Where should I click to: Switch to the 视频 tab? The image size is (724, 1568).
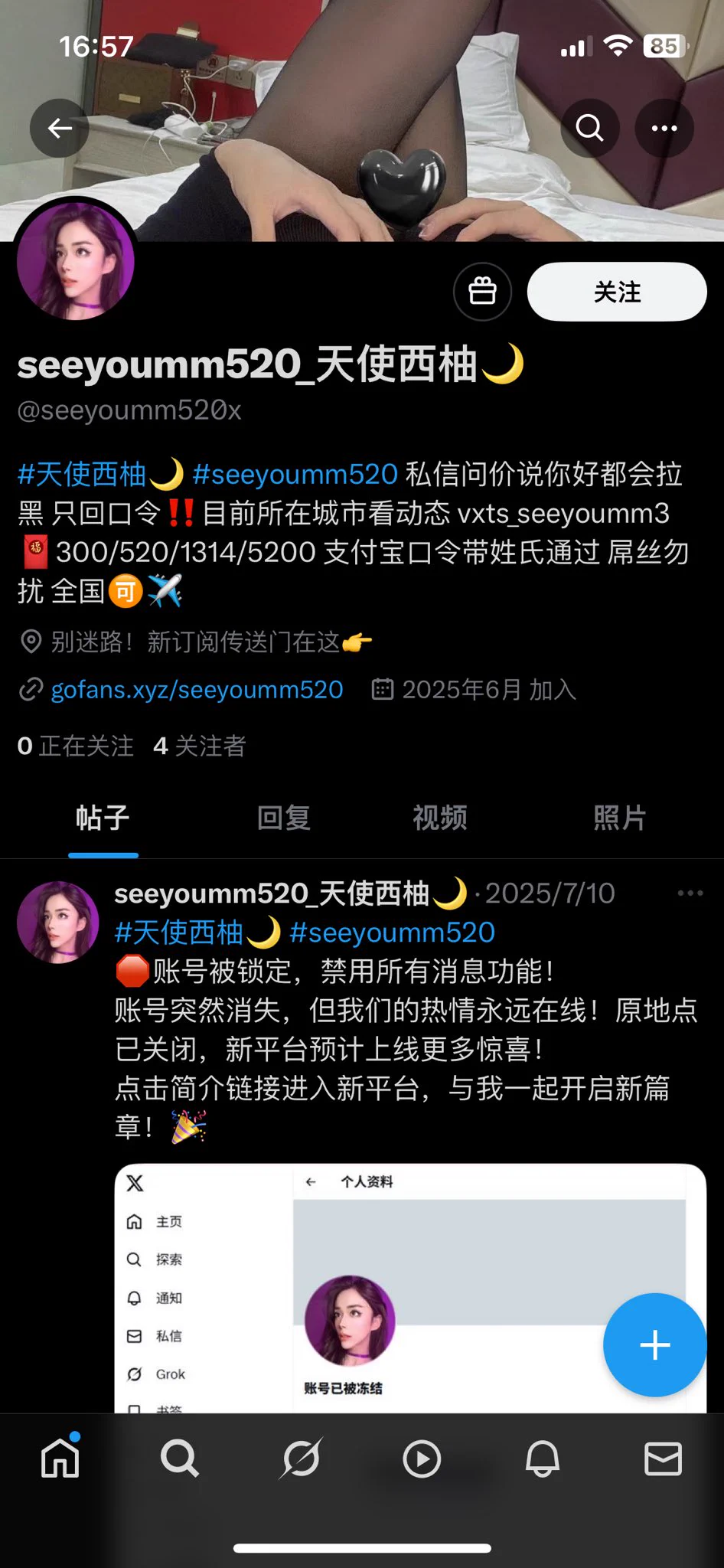tap(440, 818)
